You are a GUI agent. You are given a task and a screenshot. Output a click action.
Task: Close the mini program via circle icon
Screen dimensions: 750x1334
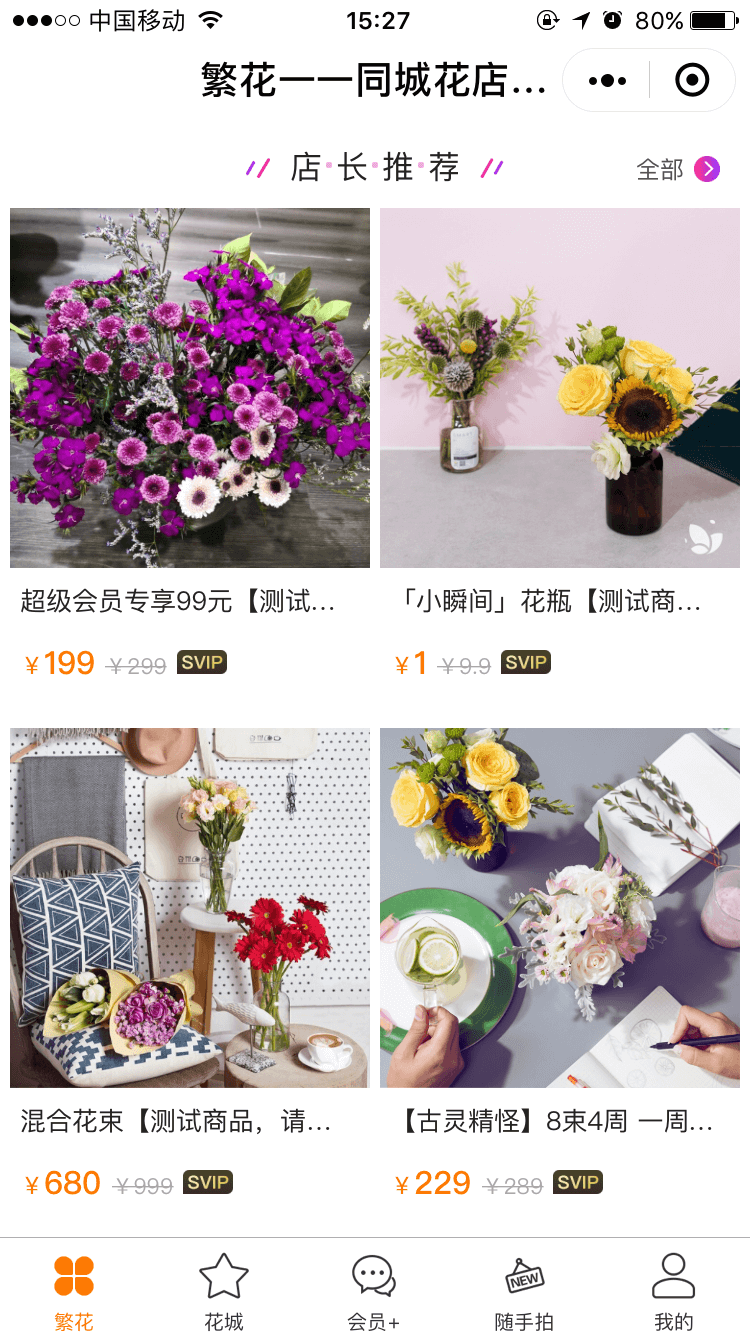[x=692, y=81]
